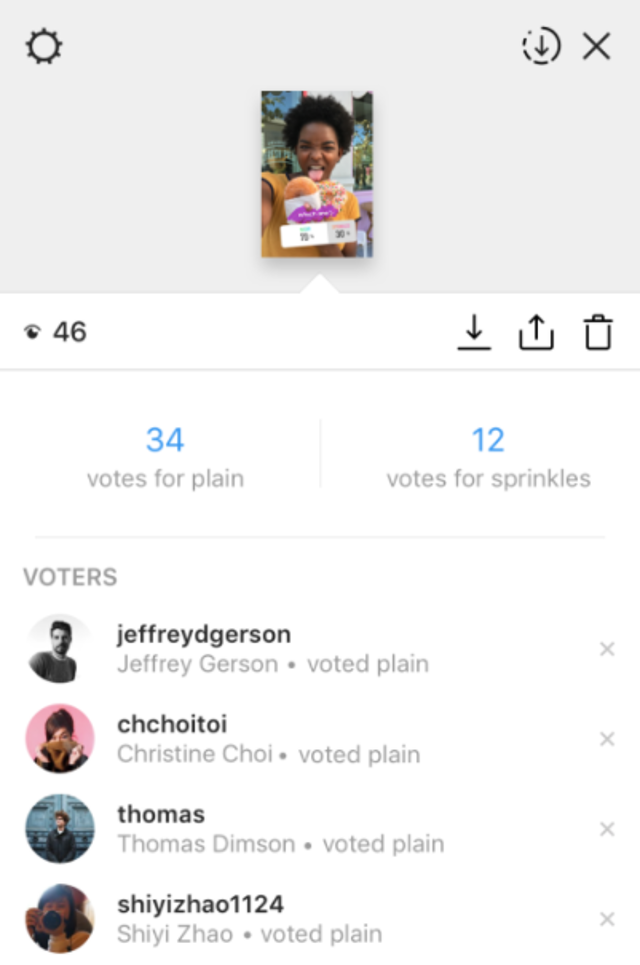Tap the X next to Christine Choi

[606, 740]
